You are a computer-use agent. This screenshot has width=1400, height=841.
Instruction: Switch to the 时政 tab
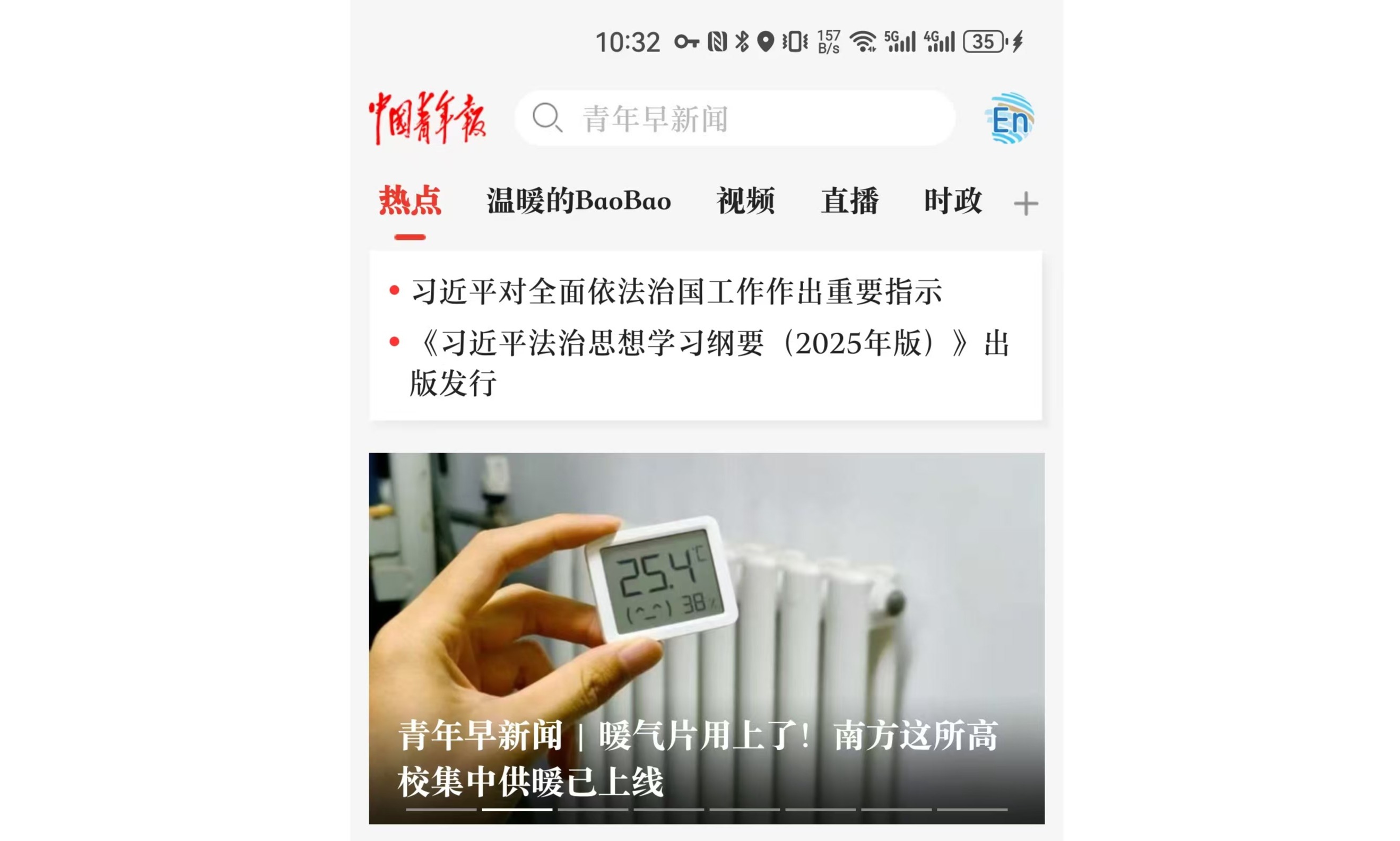pos(952,201)
